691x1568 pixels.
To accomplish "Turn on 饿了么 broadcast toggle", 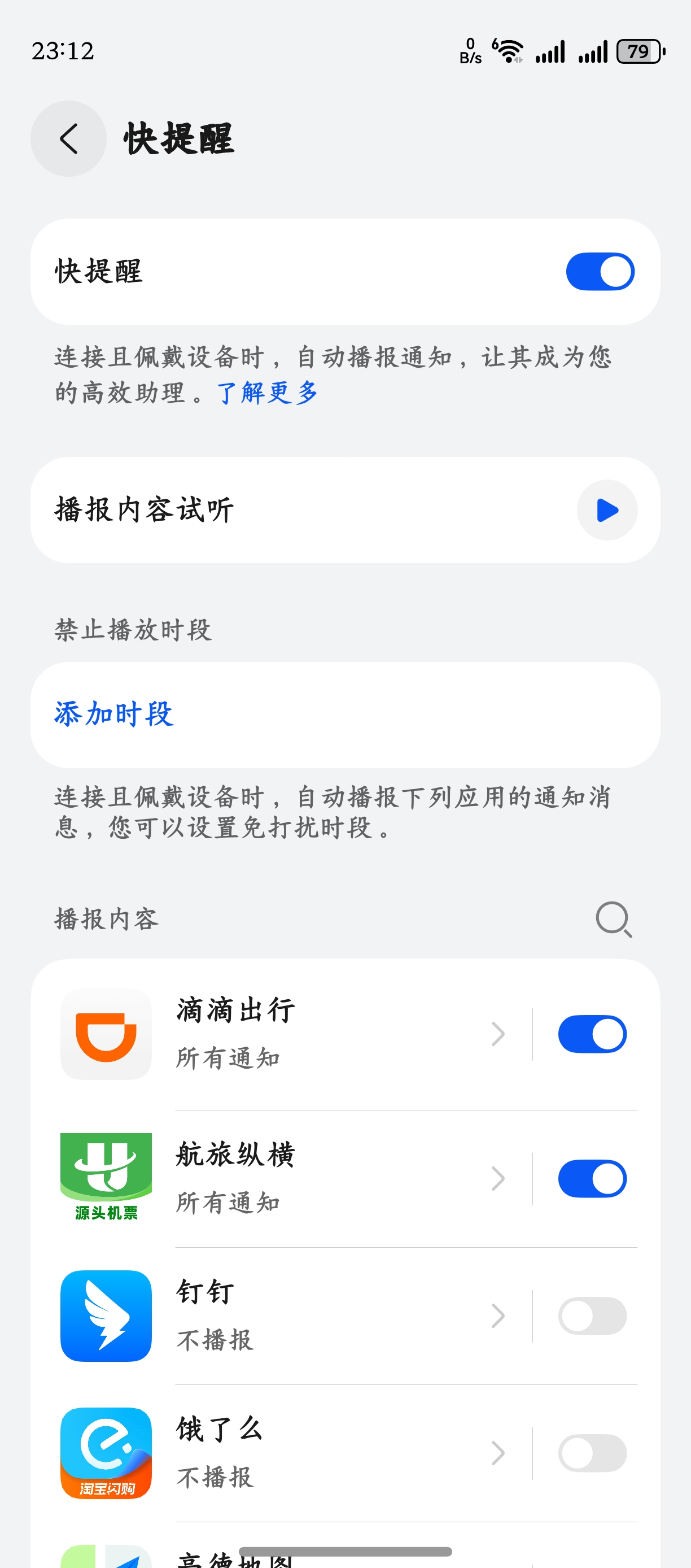I will click(x=592, y=1453).
